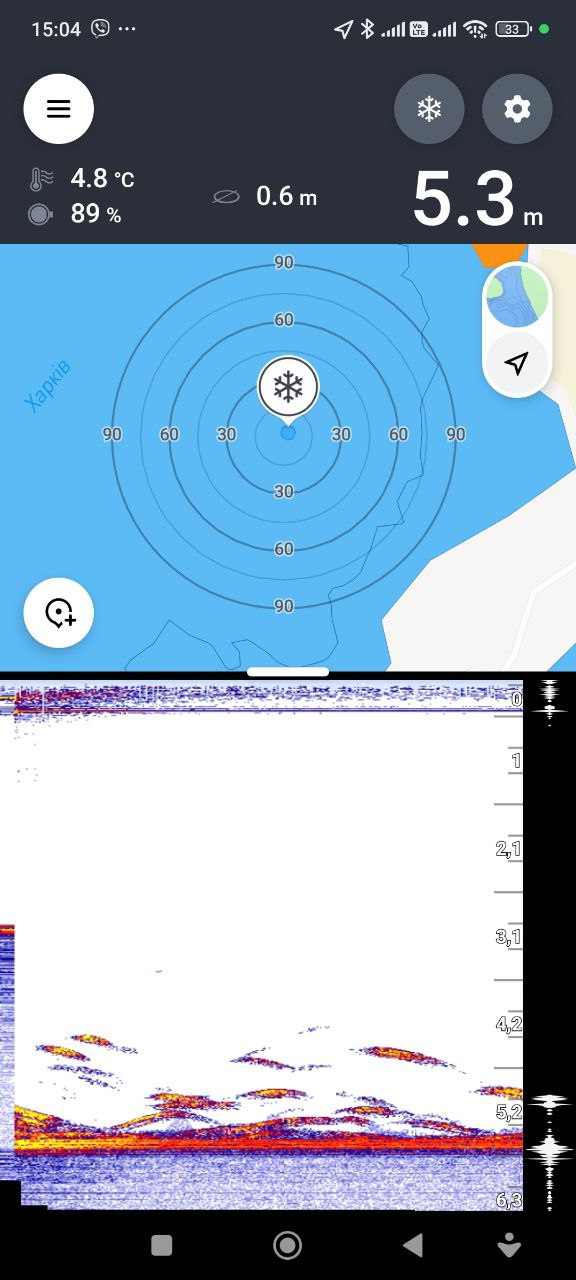Image resolution: width=576 pixels, height=1280 pixels.
Task: Open the settings gear
Action: (517, 109)
